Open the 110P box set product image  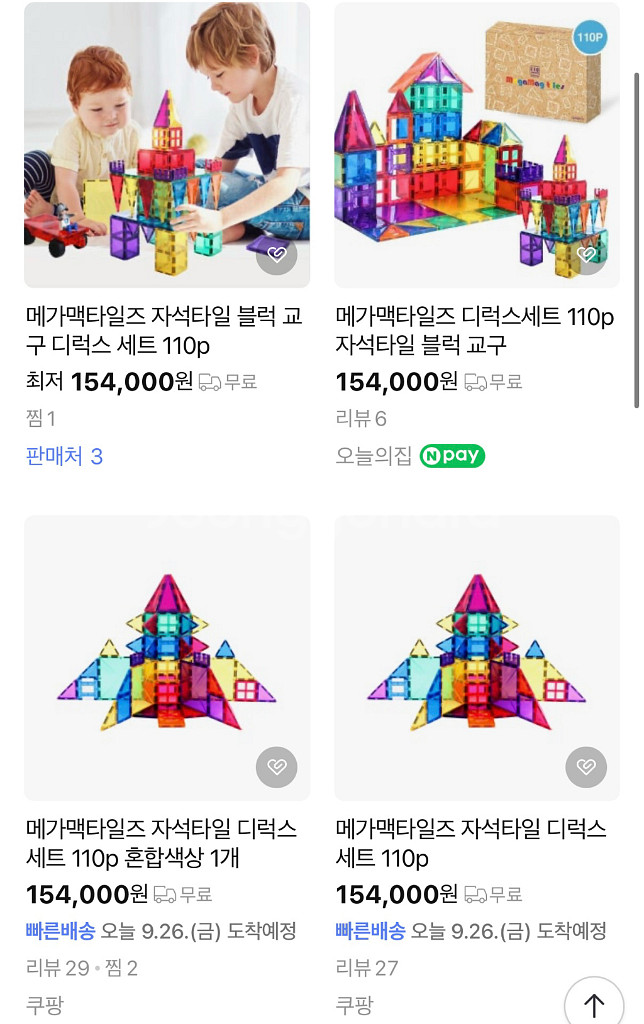[x=476, y=140]
